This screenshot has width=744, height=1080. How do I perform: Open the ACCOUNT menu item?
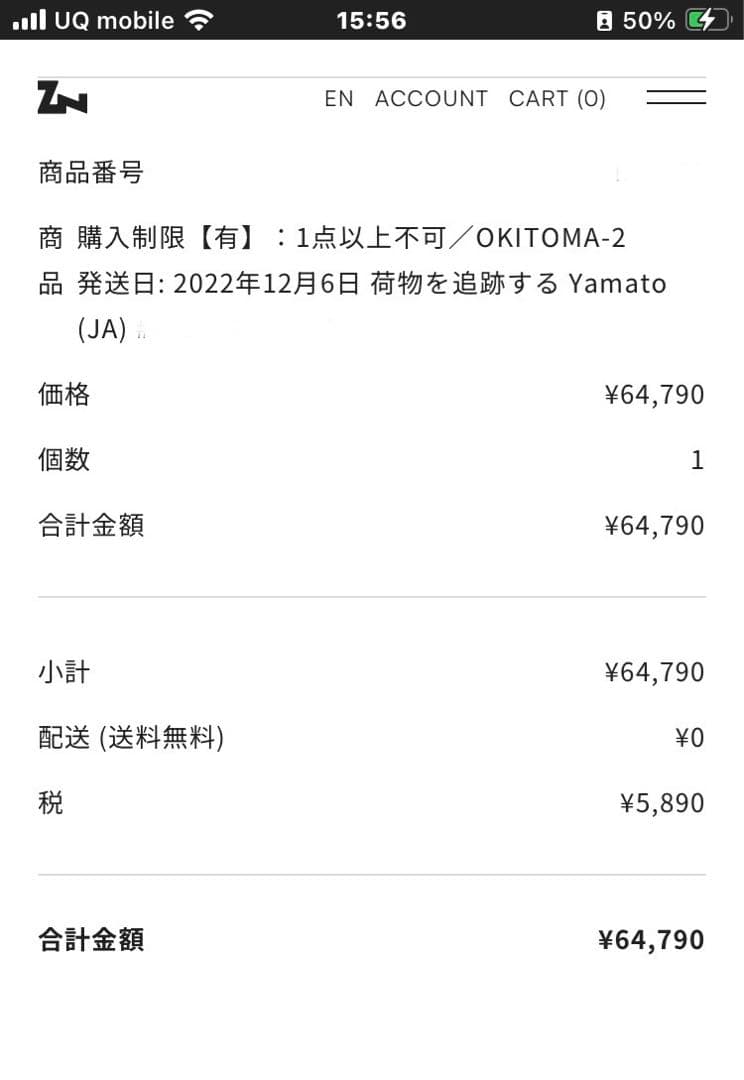tap(431, 98)
